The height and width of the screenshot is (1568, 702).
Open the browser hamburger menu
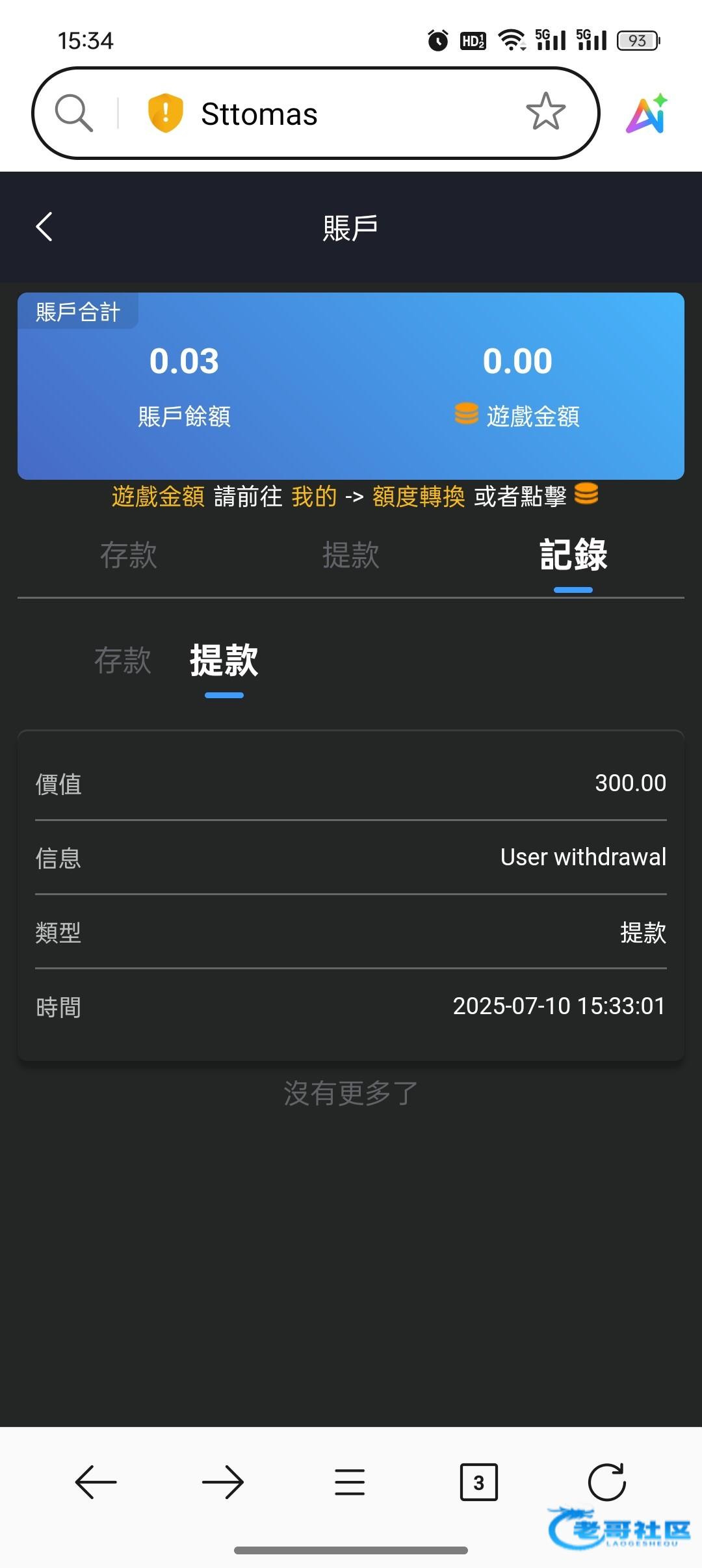[x=350, y=1482]
